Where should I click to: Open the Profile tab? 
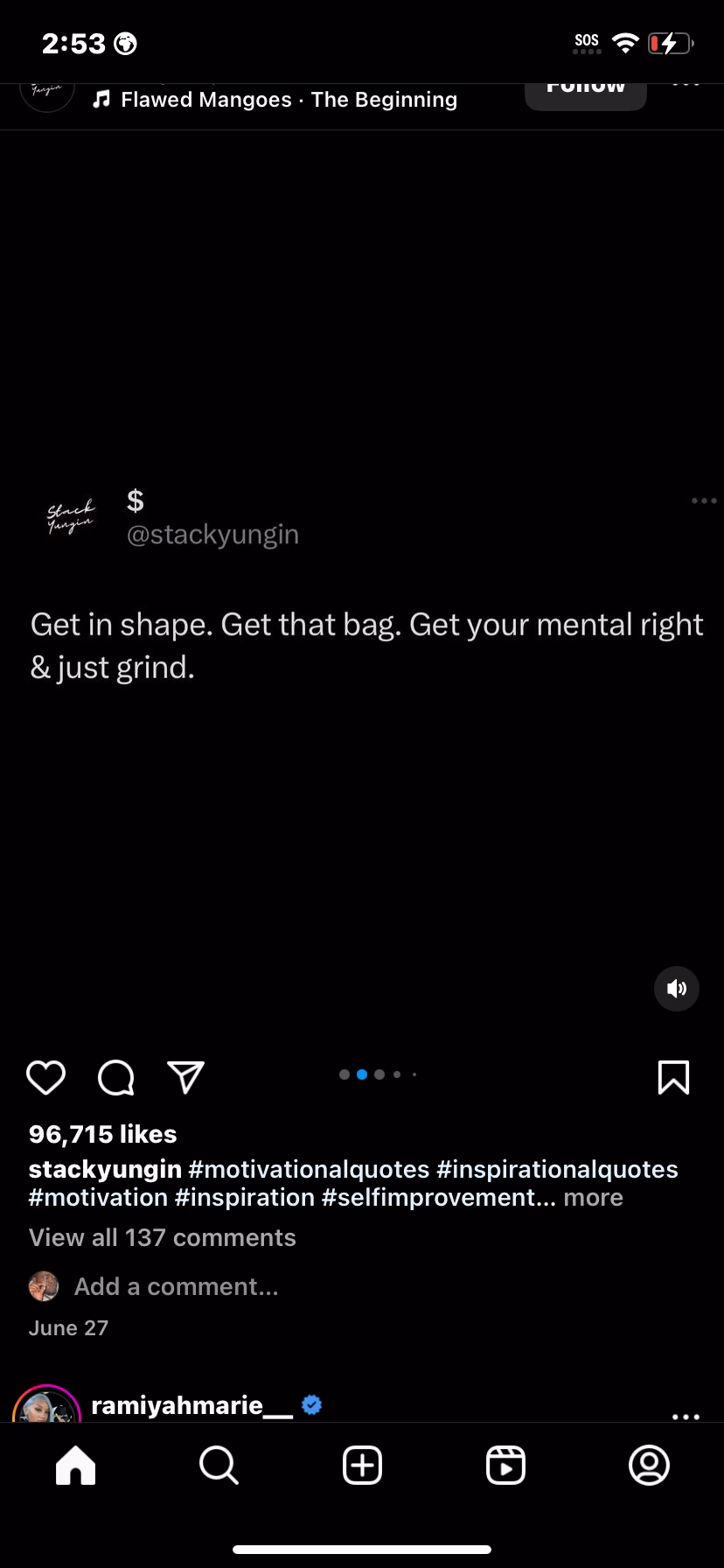point(649,1465)
